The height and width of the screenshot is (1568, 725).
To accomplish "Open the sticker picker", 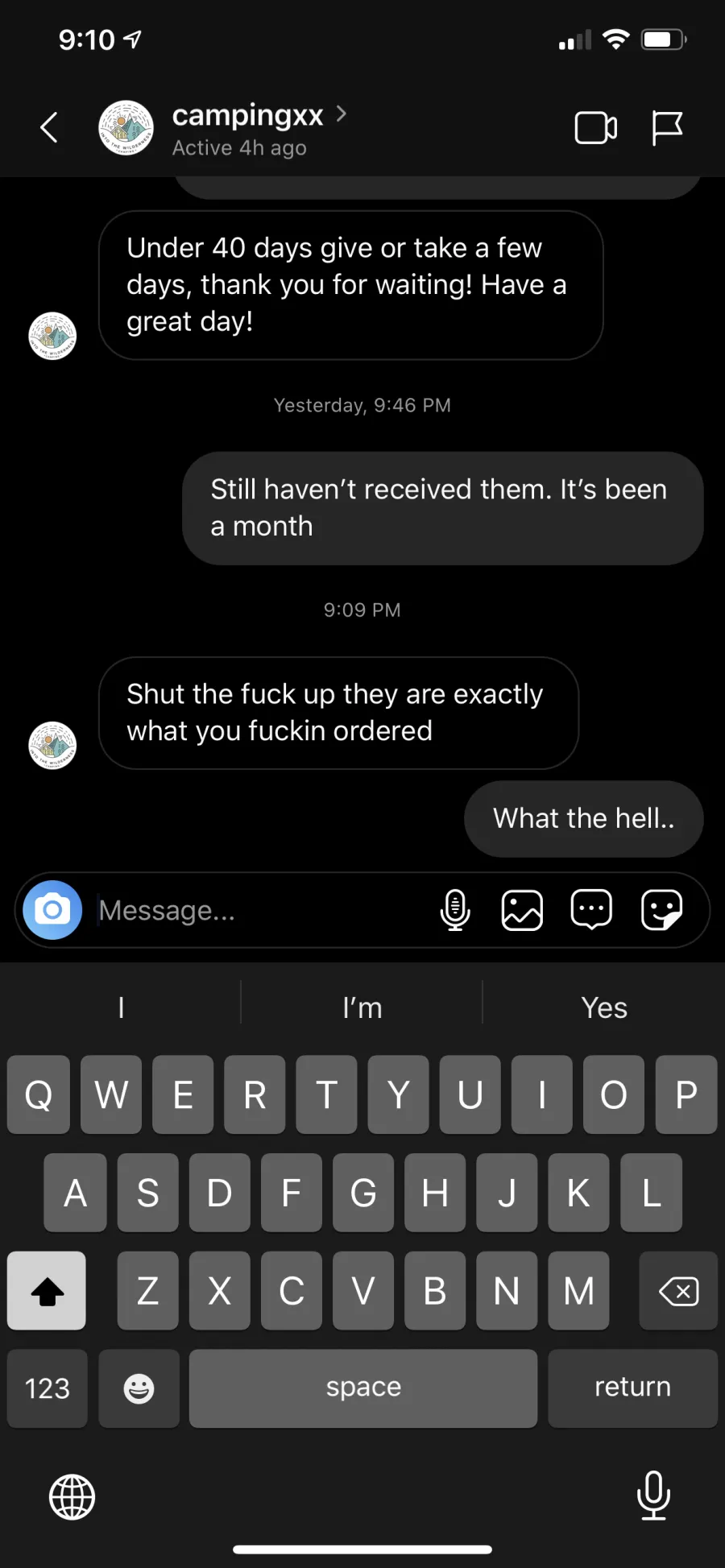I will [x=661, y=910].
